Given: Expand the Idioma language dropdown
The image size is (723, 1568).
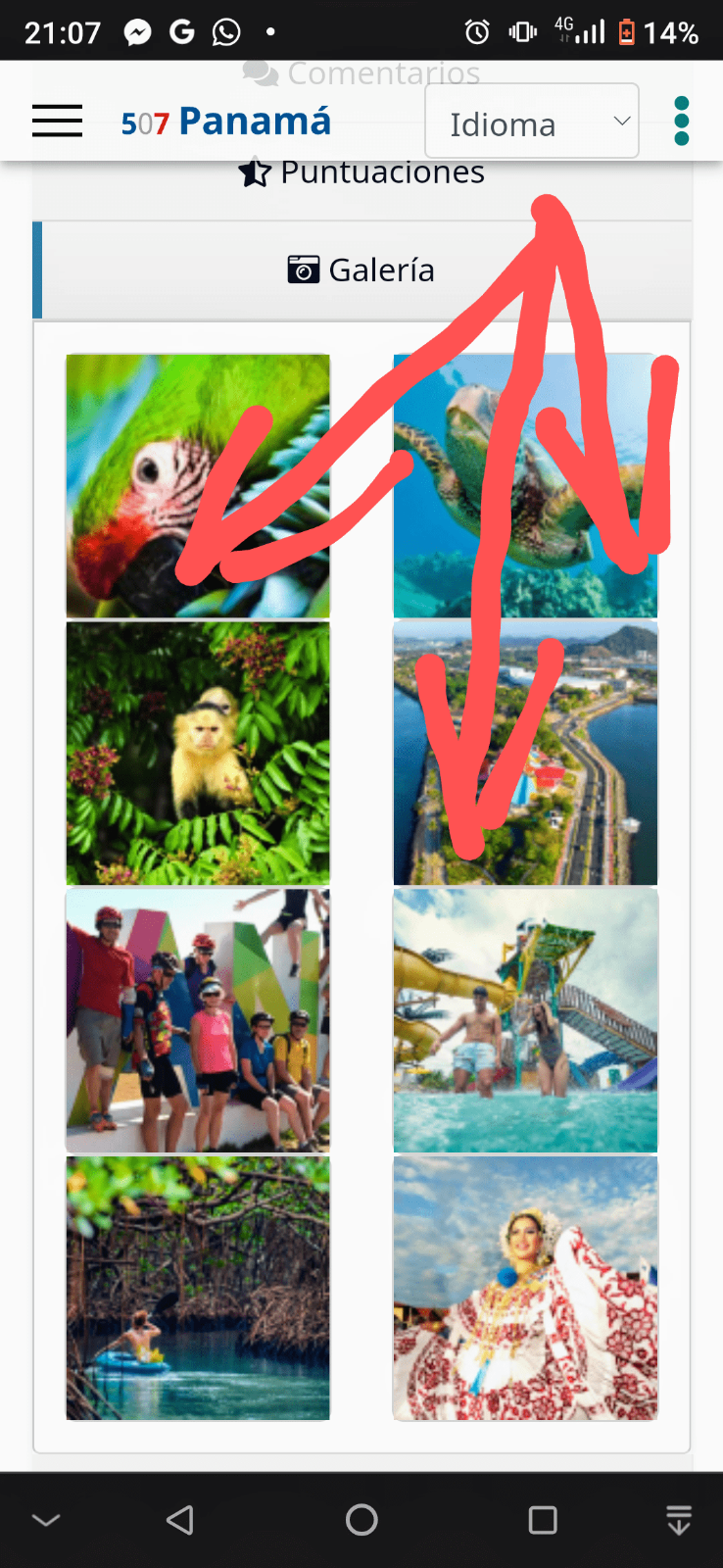Looking at the screenshot, I should (531, 122).
